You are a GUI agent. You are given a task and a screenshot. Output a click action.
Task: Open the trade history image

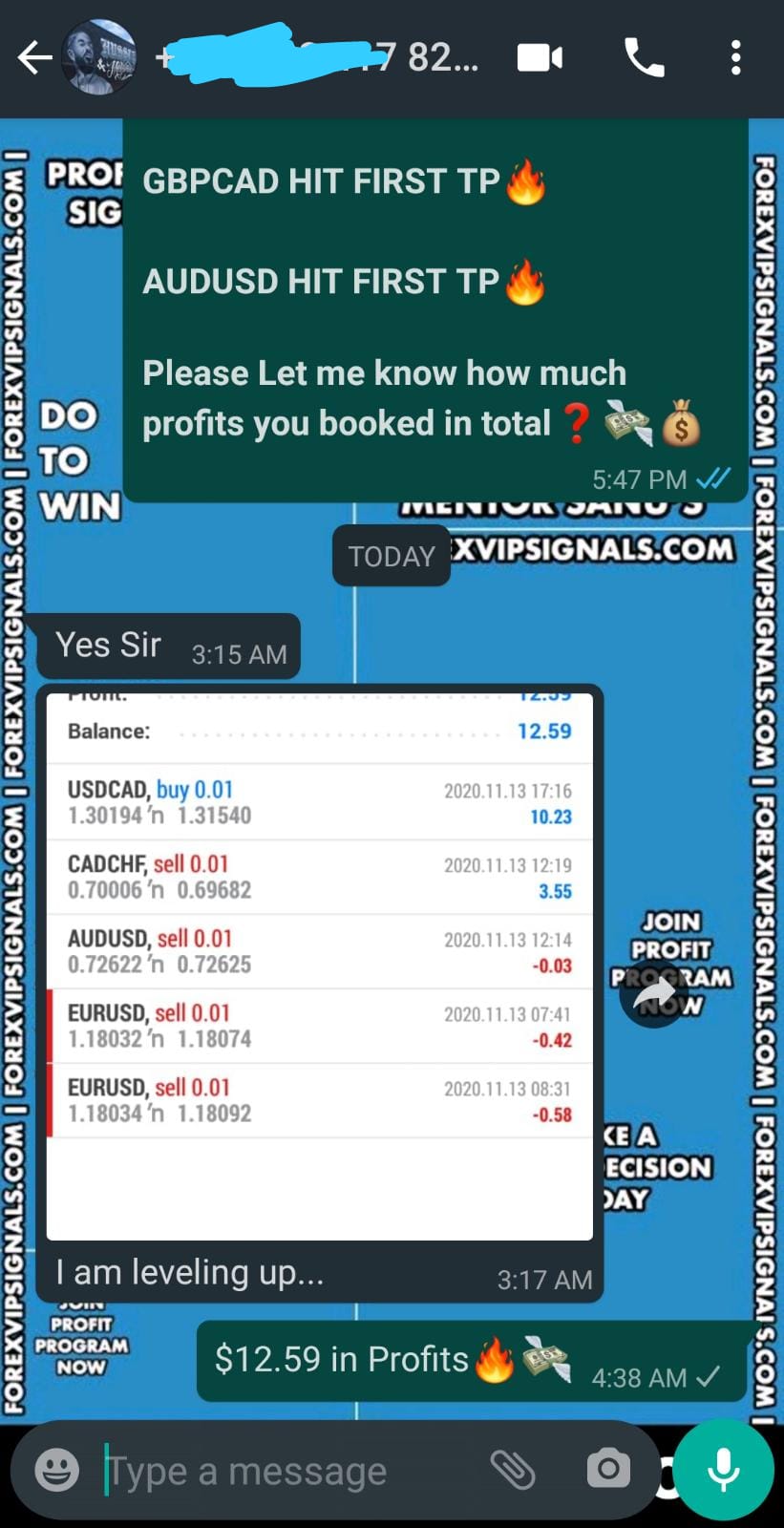[x=319, y=965]
